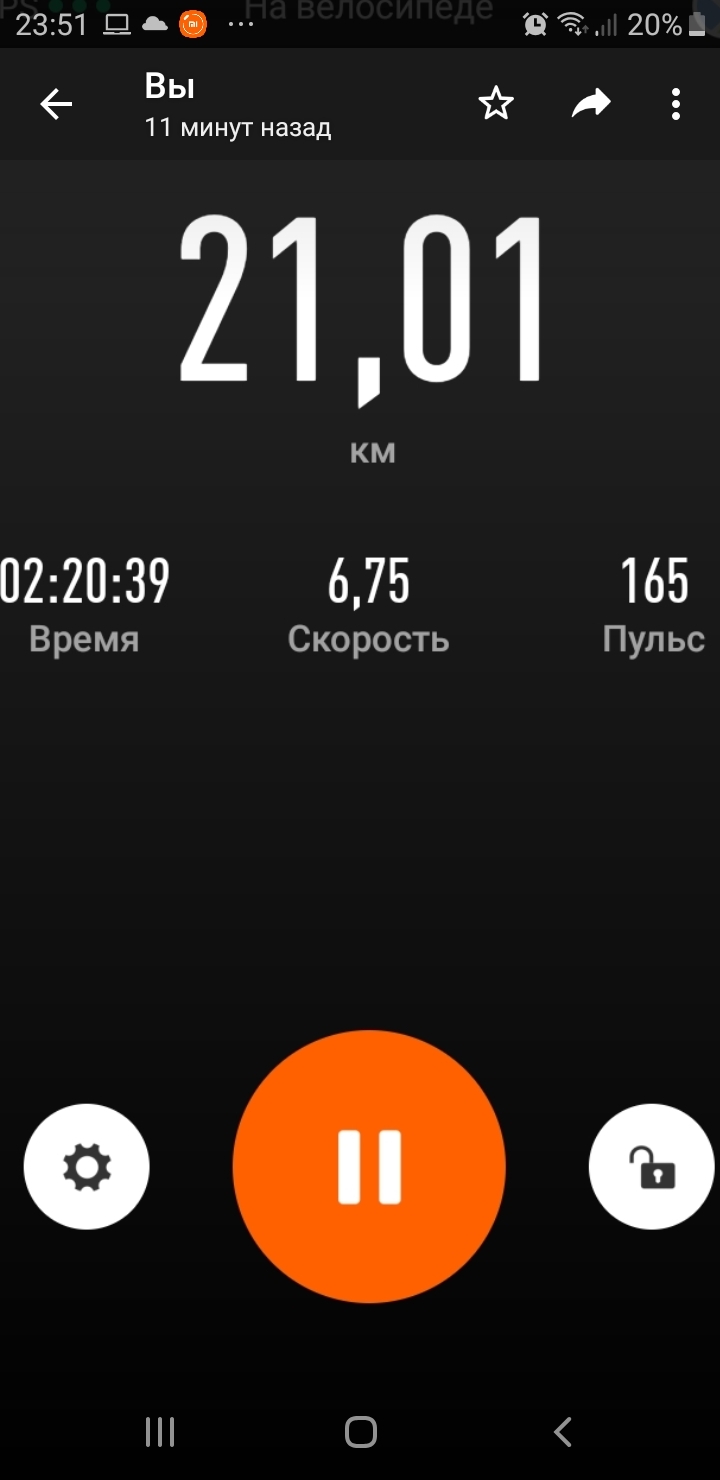Open workout settings with the gear button

click(x=87, y=1166)
